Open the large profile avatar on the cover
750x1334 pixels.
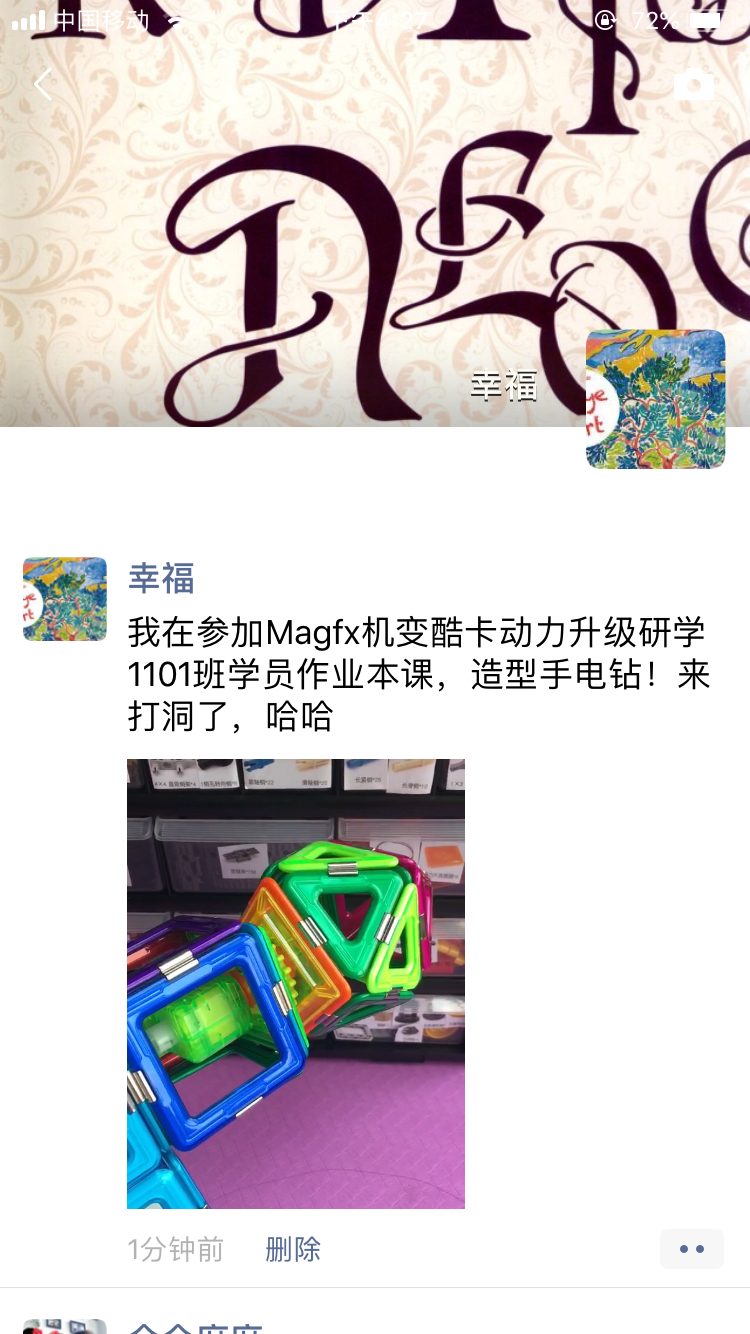pyautogui.click(x=655, y=399)
